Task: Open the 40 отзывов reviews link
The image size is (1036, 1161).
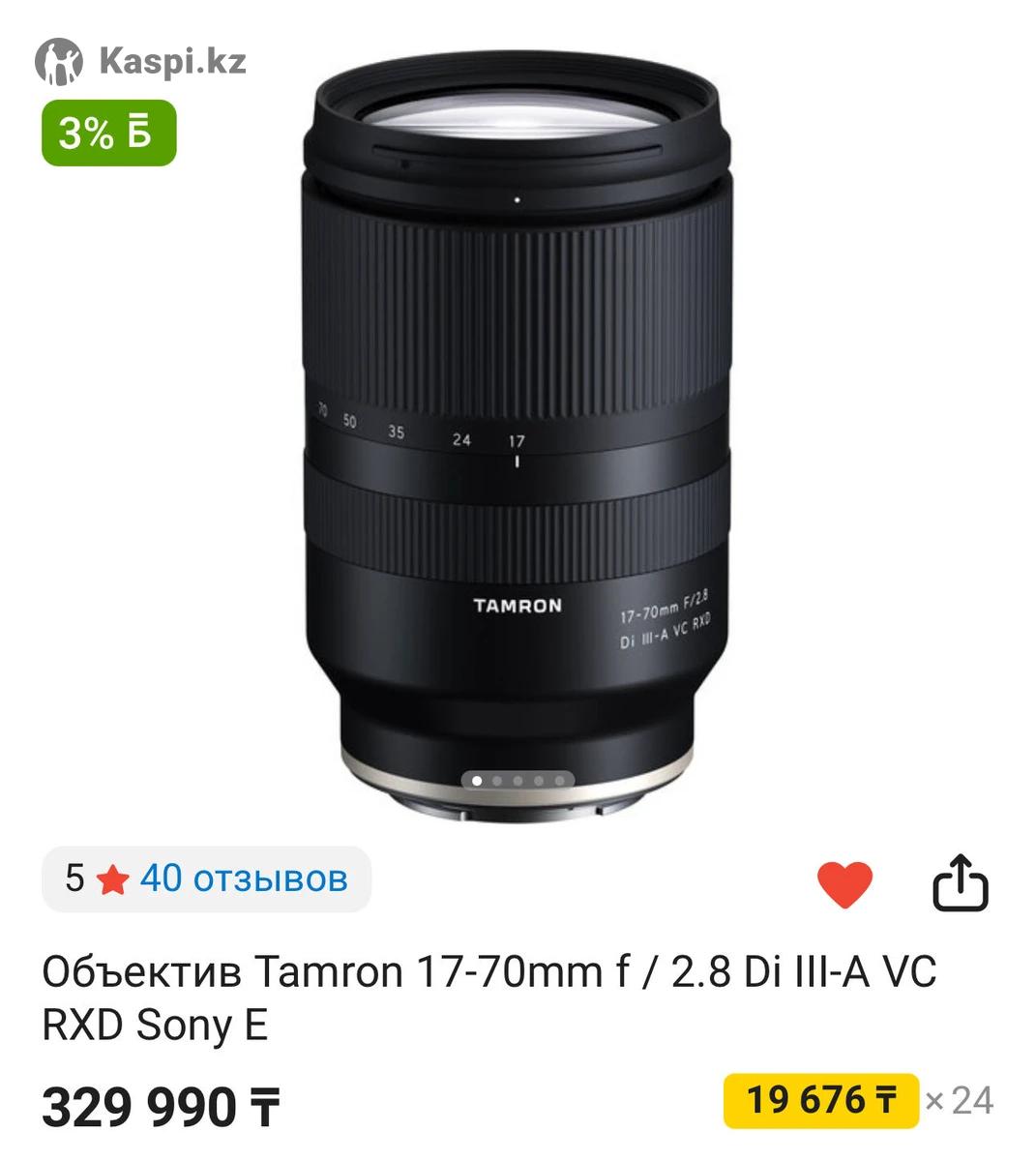Action: click(243, 878)
